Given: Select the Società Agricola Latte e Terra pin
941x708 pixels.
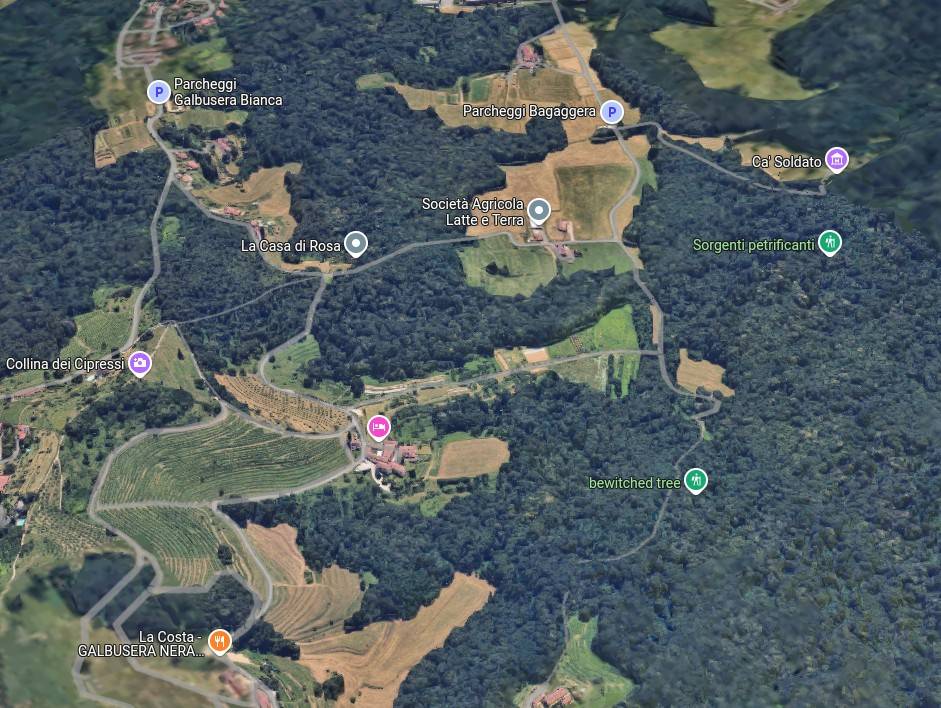Looking at the screenshot, I should click(539, 210).
